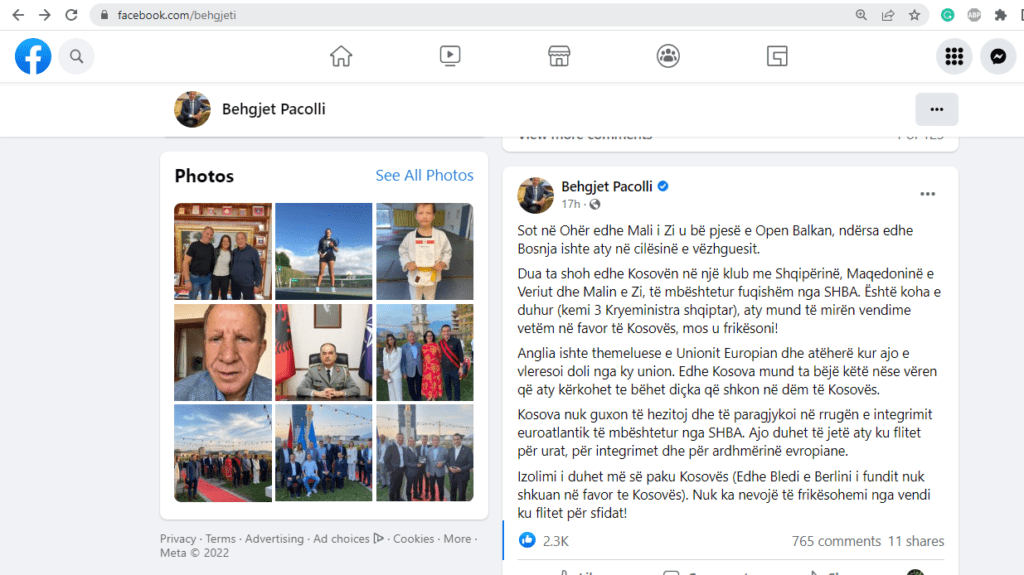Go back in browser history
1024x575 pixels.
18,15
